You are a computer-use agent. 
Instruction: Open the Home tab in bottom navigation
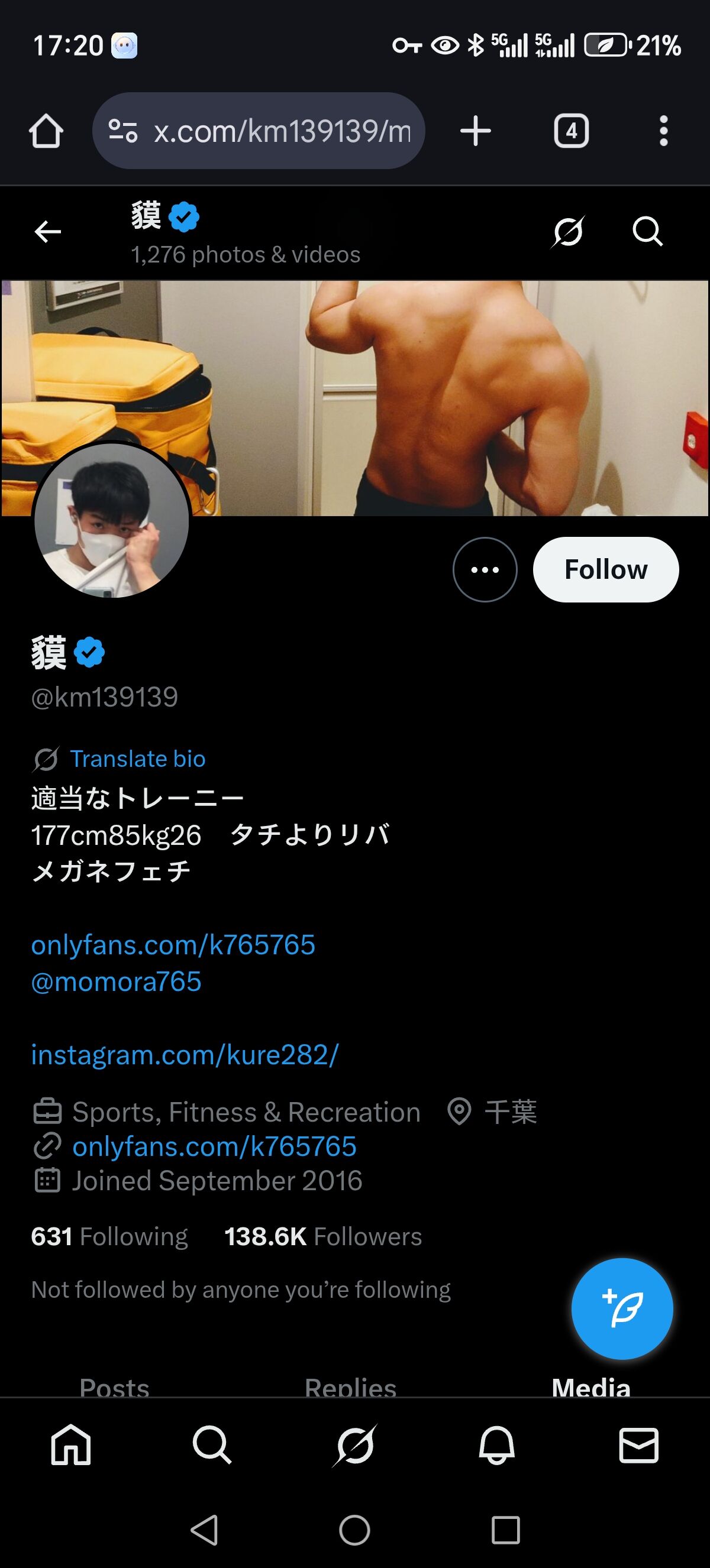tap(71, 1445)
